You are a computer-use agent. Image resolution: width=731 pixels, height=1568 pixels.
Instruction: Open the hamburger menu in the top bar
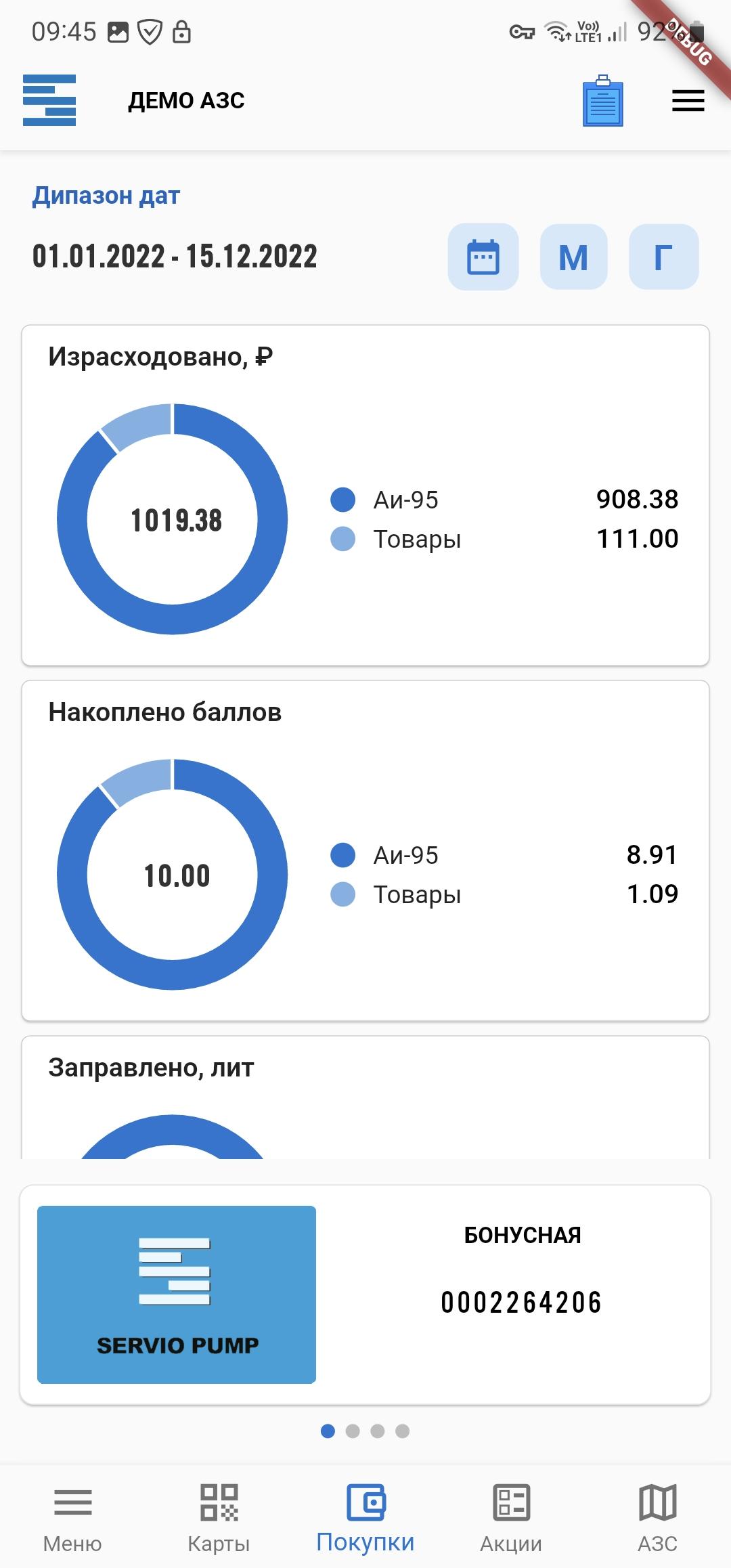688,101
